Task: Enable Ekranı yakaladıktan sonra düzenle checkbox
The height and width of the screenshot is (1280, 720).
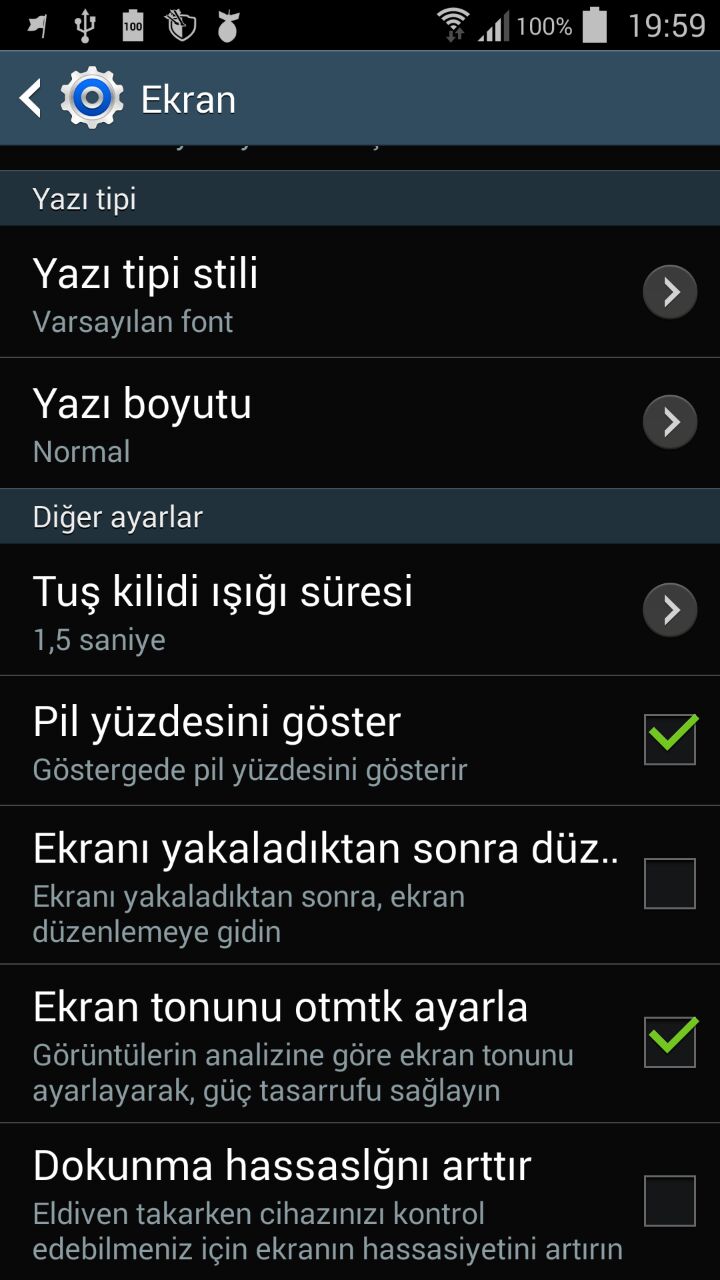Action: [x=669, y=884]
